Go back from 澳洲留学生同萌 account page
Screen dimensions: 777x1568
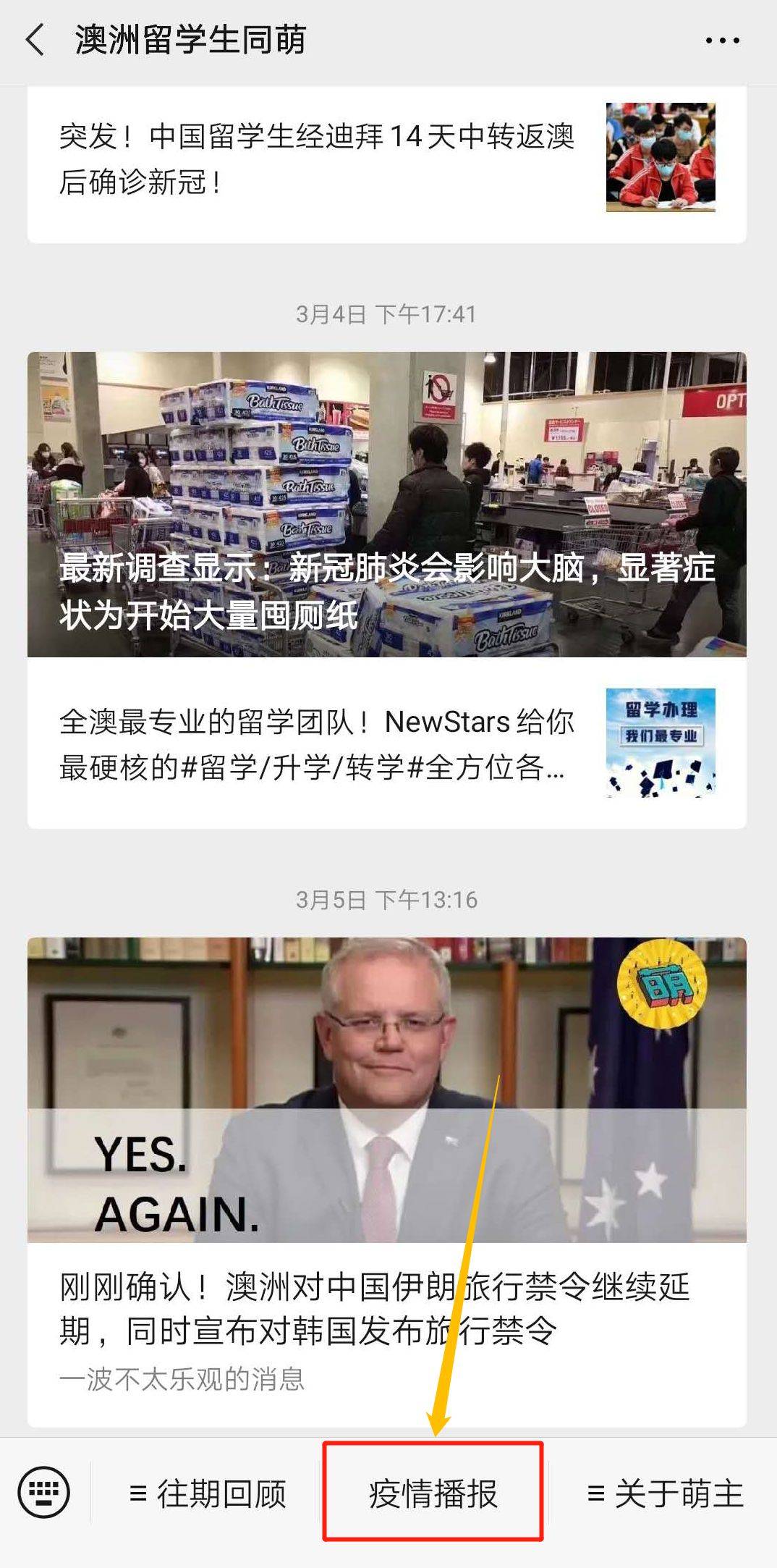point(35,40)
